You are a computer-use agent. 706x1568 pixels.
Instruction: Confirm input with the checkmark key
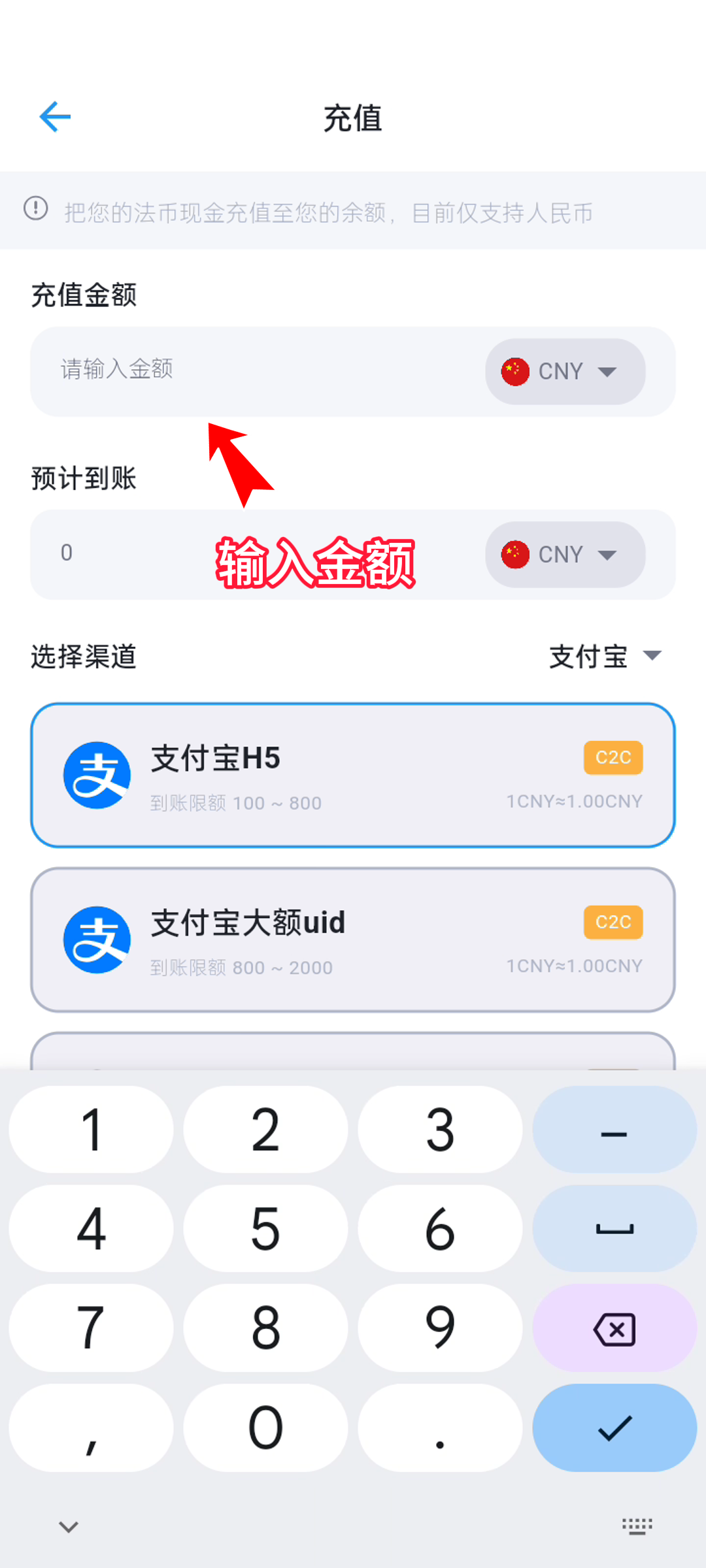pyautogui.click(x=614, y=1428)
